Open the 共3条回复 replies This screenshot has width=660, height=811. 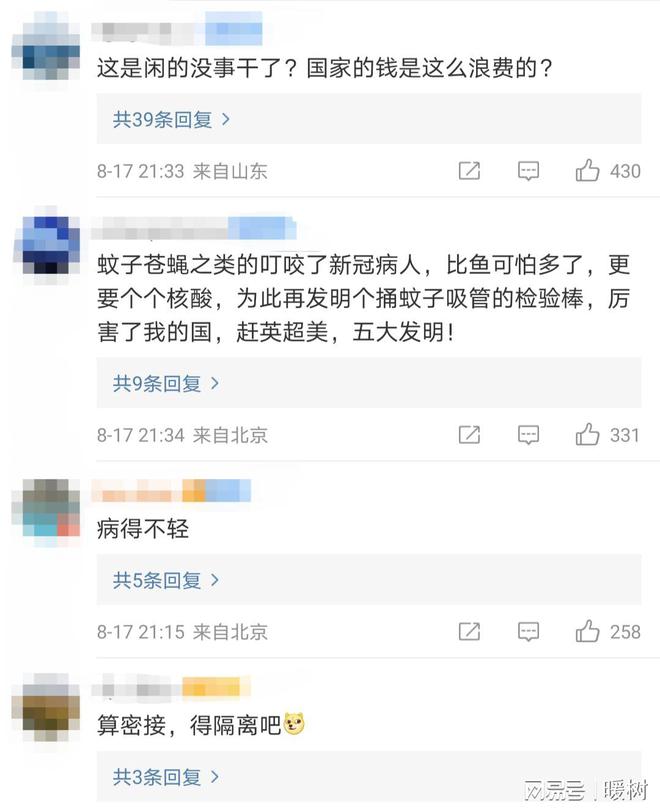[166, 776]
